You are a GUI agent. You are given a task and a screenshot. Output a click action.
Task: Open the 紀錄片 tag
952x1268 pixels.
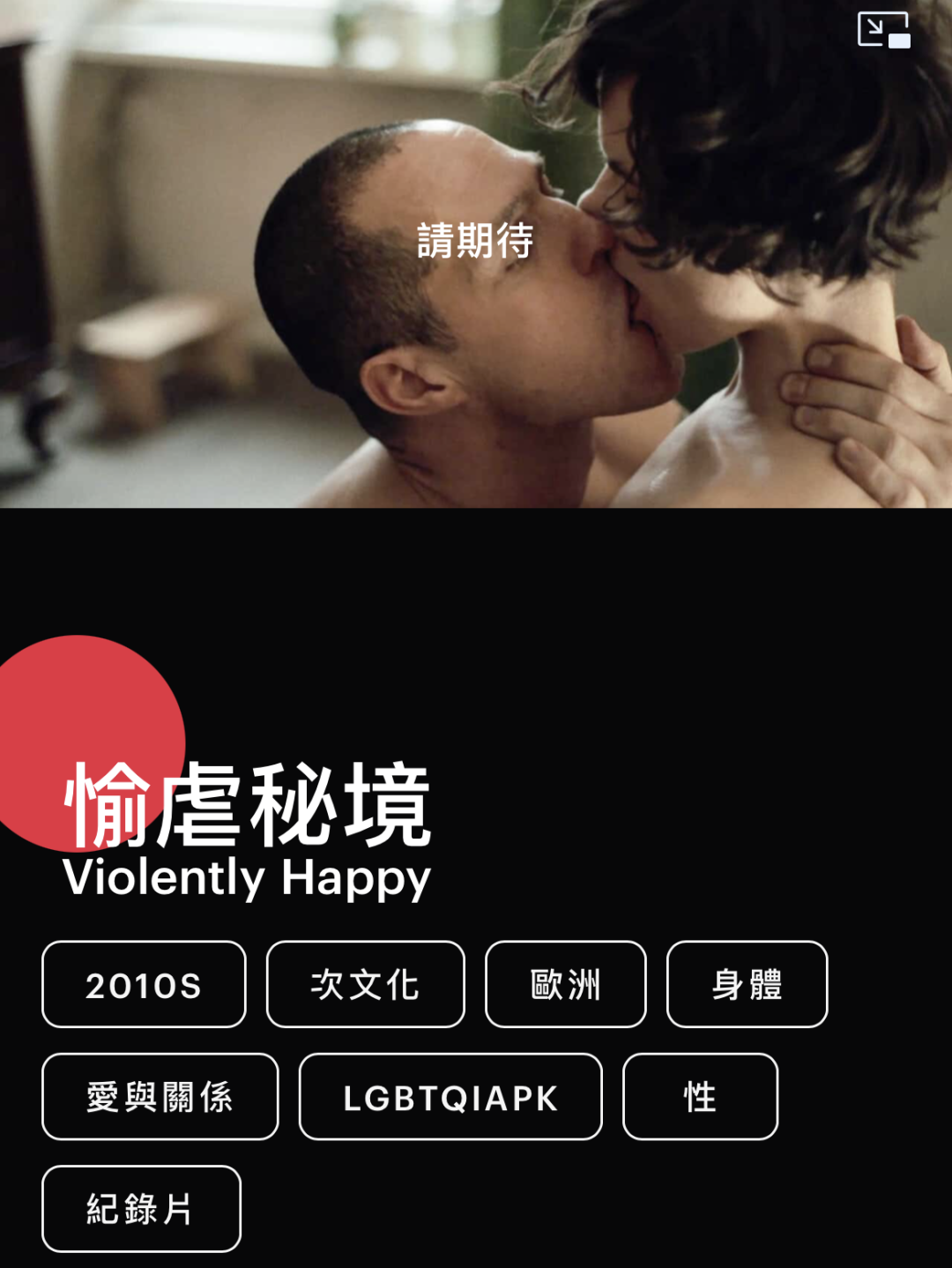(141, 1208)
